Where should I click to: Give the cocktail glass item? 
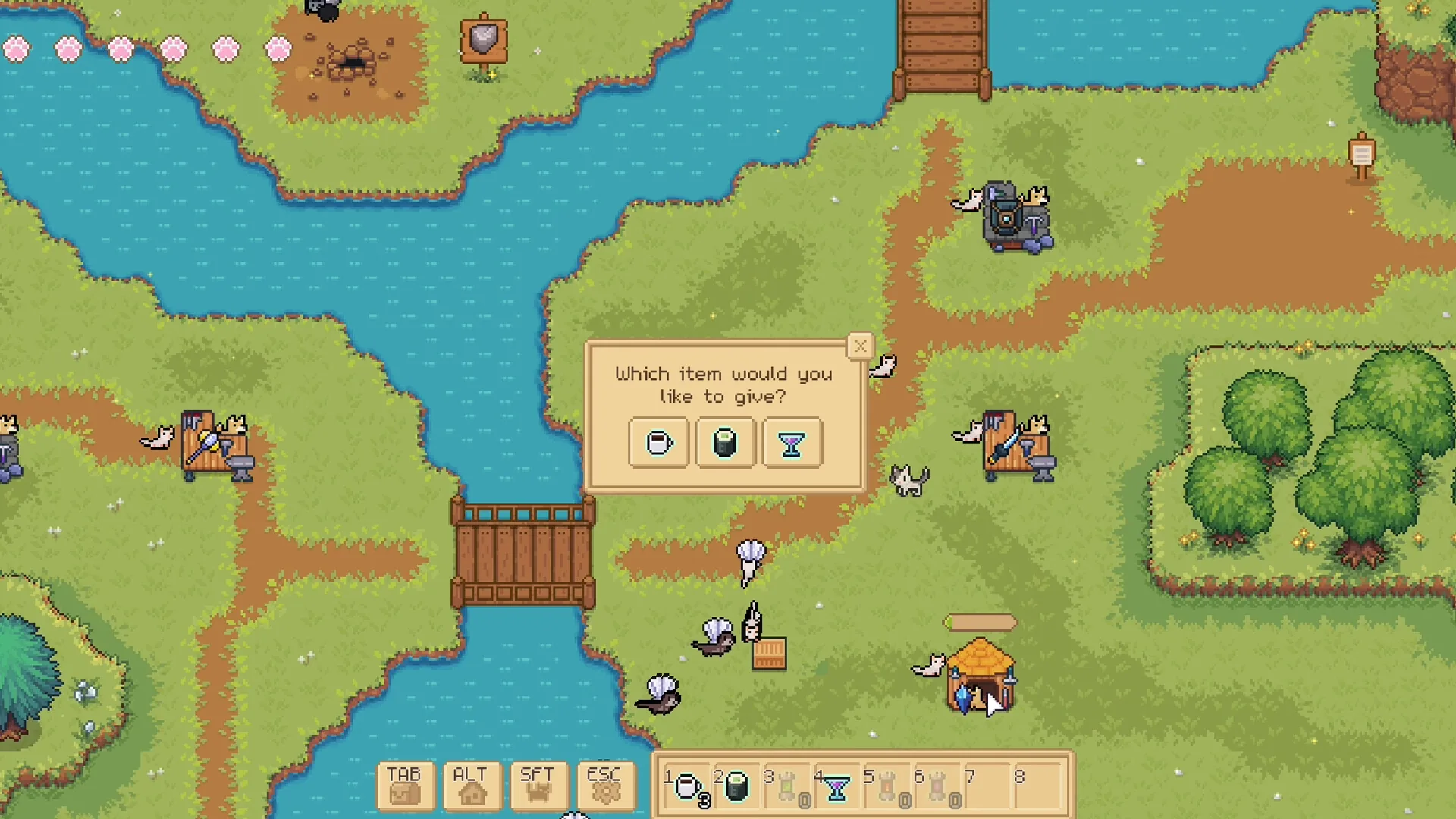click(792, 443)
